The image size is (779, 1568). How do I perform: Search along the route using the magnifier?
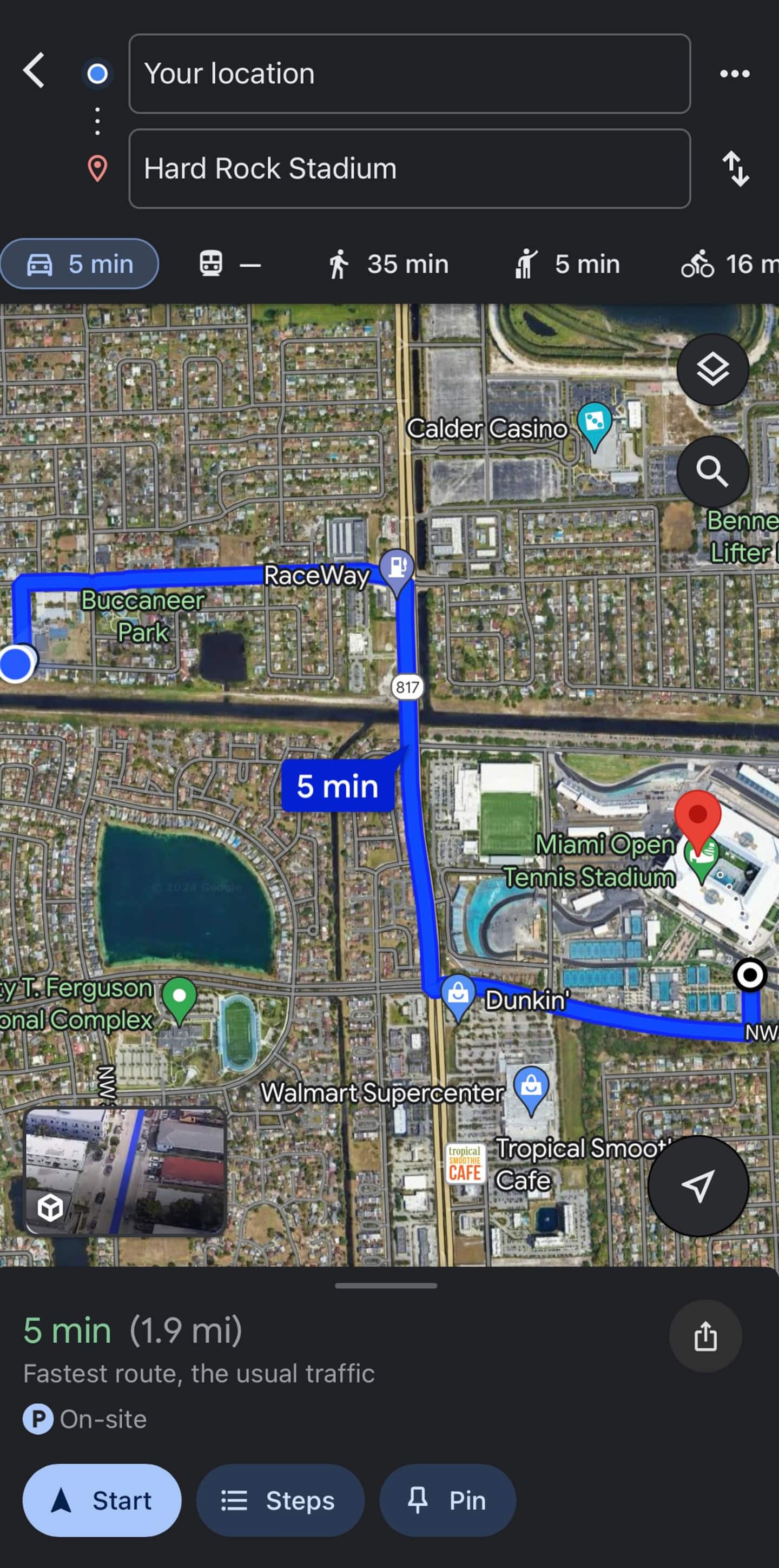tap(712, 472)
